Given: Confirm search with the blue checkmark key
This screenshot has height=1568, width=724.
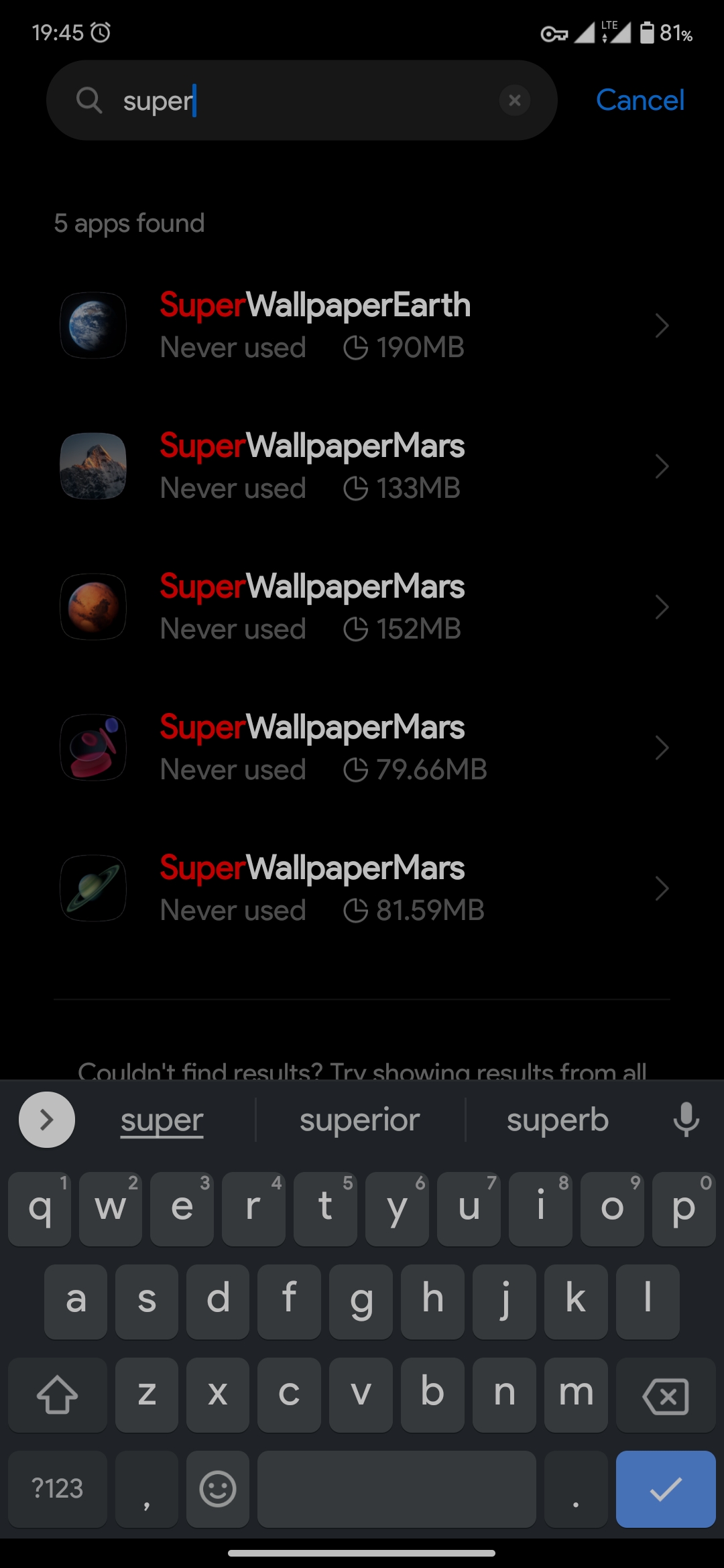Looking at the screenshot, I should pos(666,1489).
